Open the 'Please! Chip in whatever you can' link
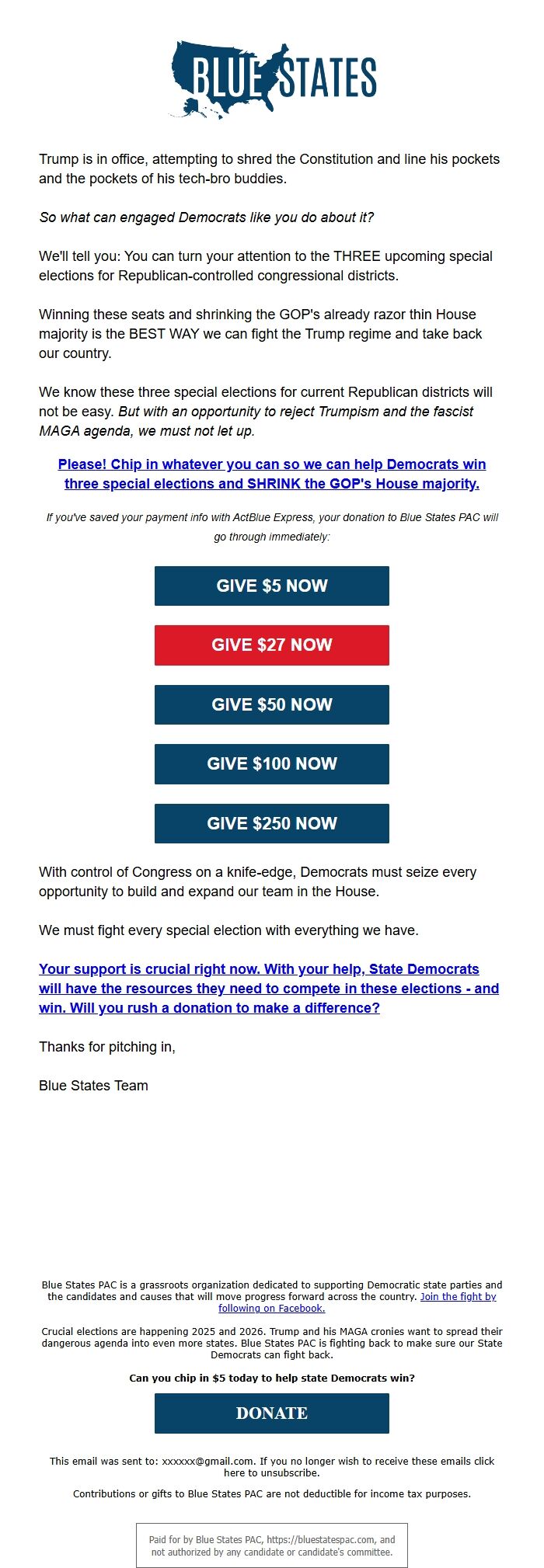The width and height of the screenshot is (544, 1568). point(271,474)
